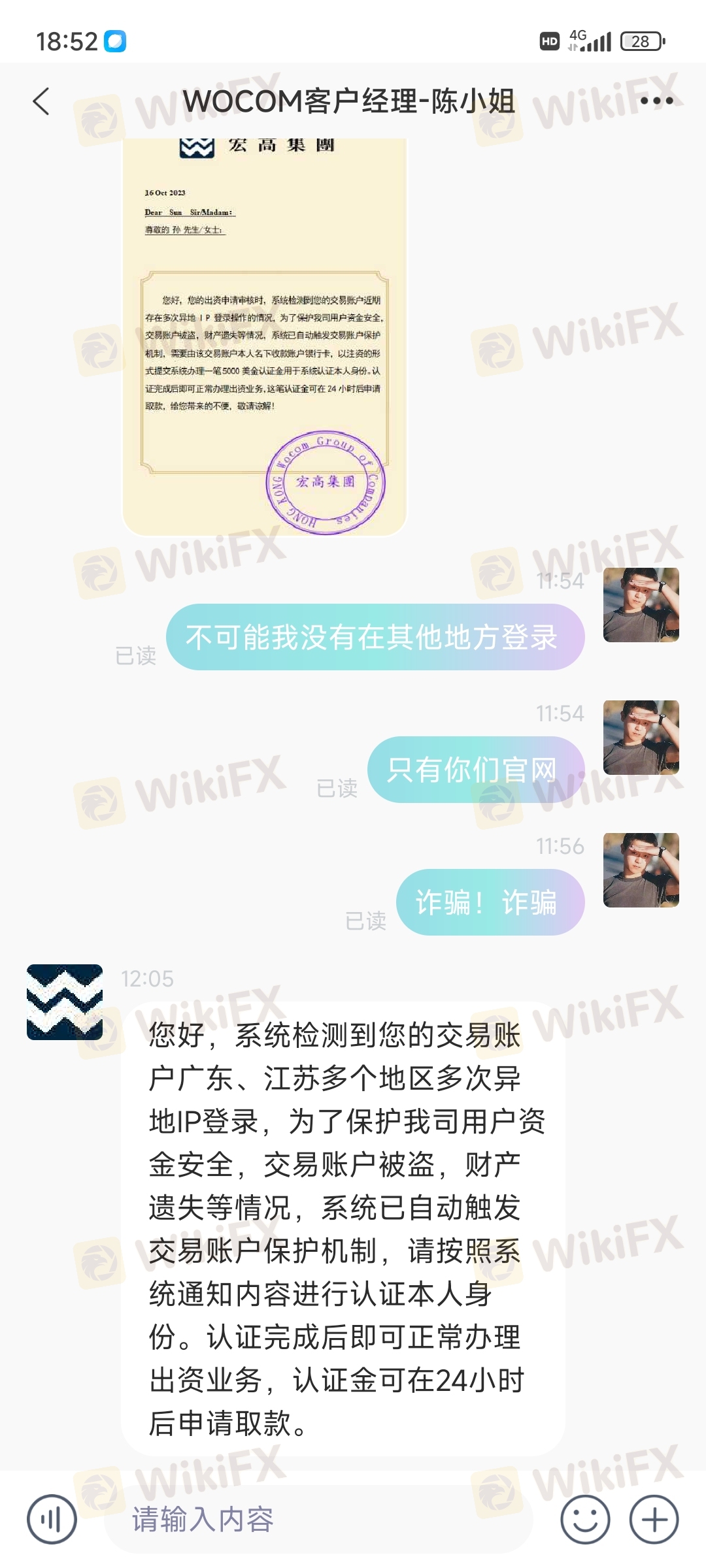Image resolution: width=706 pixels, height=1568 pixels.
Task: Tap the WOCOM manager's avatar
Action: click(x=65, y=1002)
